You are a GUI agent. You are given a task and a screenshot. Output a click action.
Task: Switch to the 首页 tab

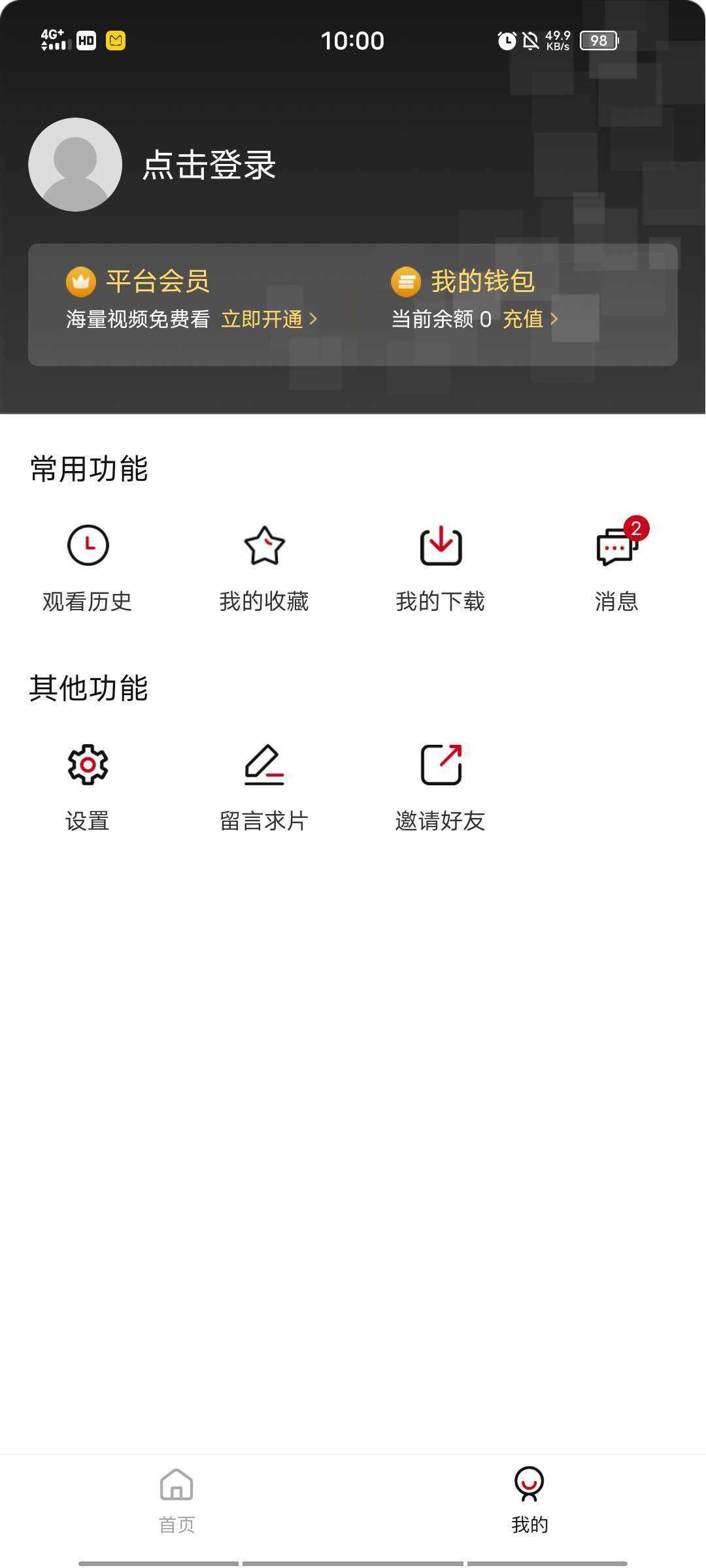176,1500
